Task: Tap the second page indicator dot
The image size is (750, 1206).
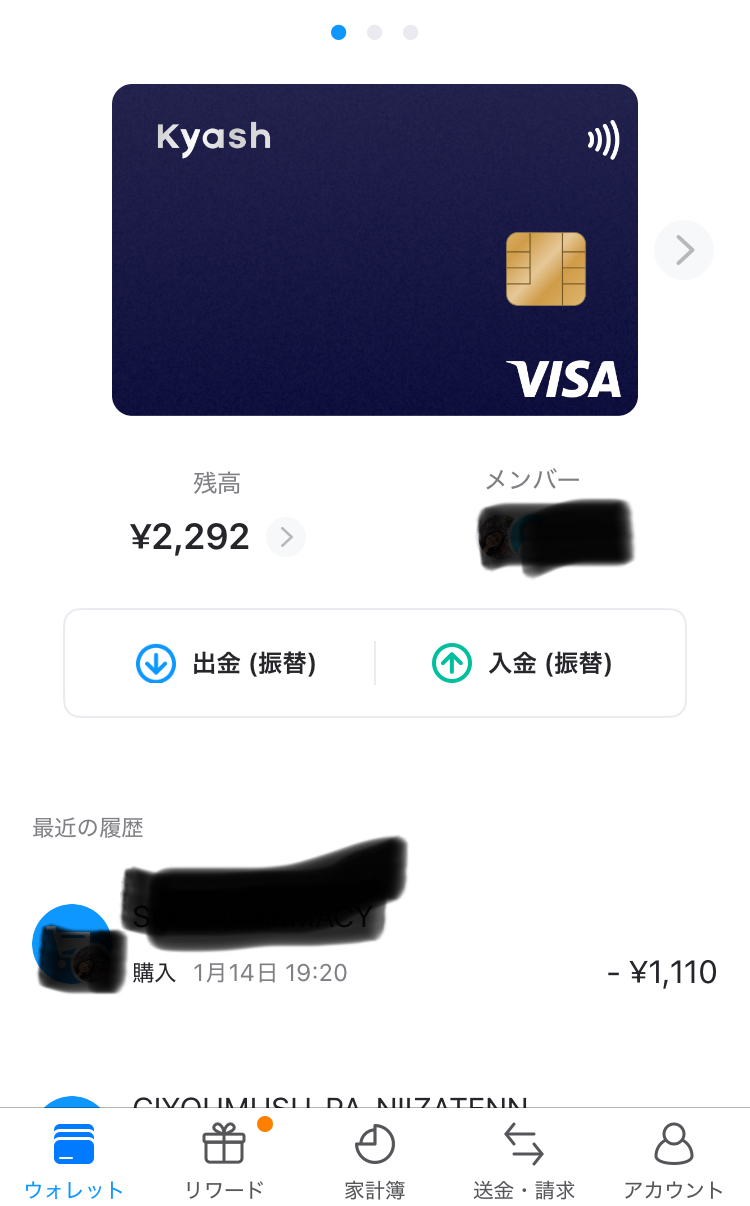Action: point(375,33)
